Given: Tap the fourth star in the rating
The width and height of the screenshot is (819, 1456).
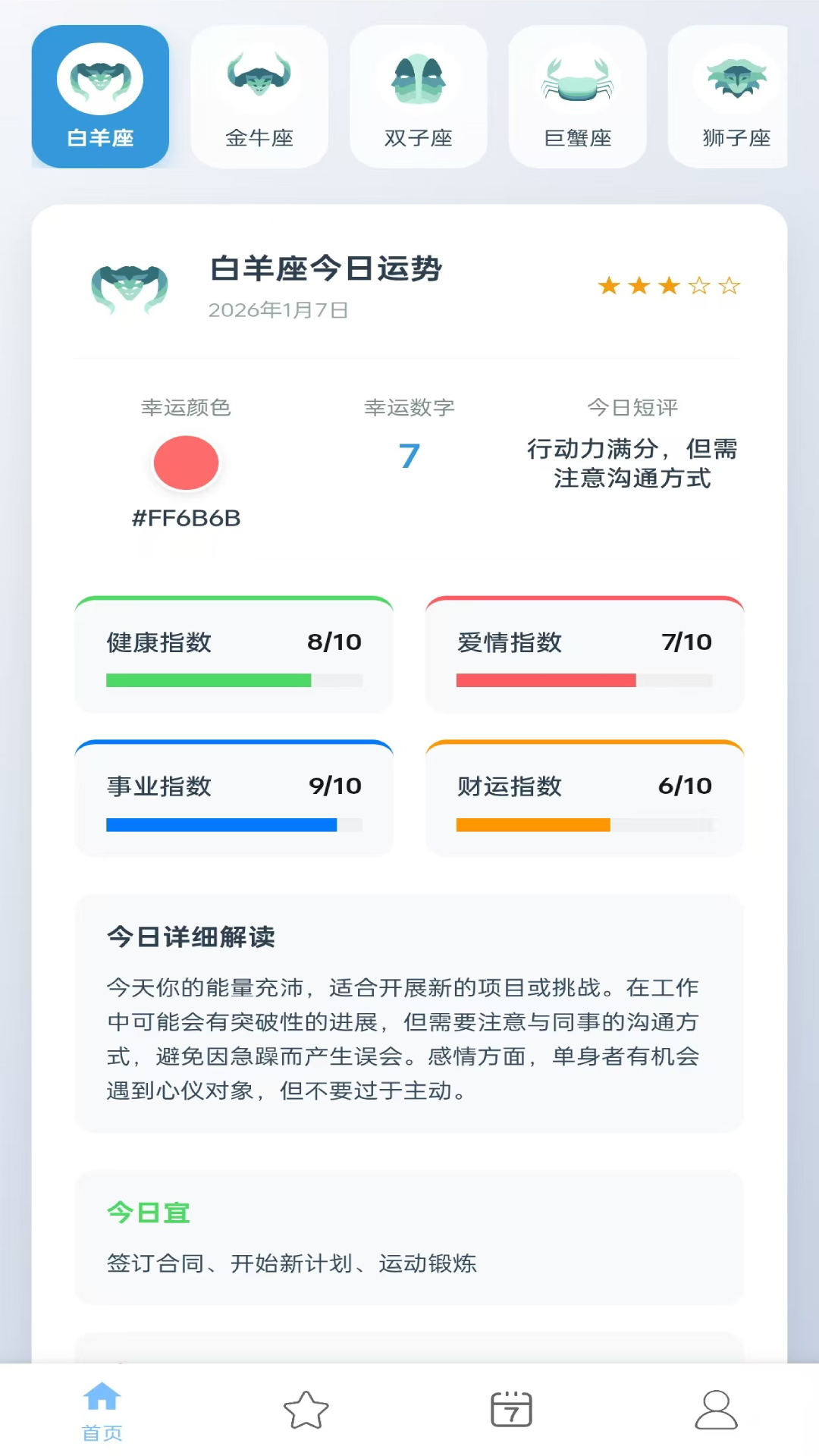Looking at the screenshot, I should click(699, 284).
